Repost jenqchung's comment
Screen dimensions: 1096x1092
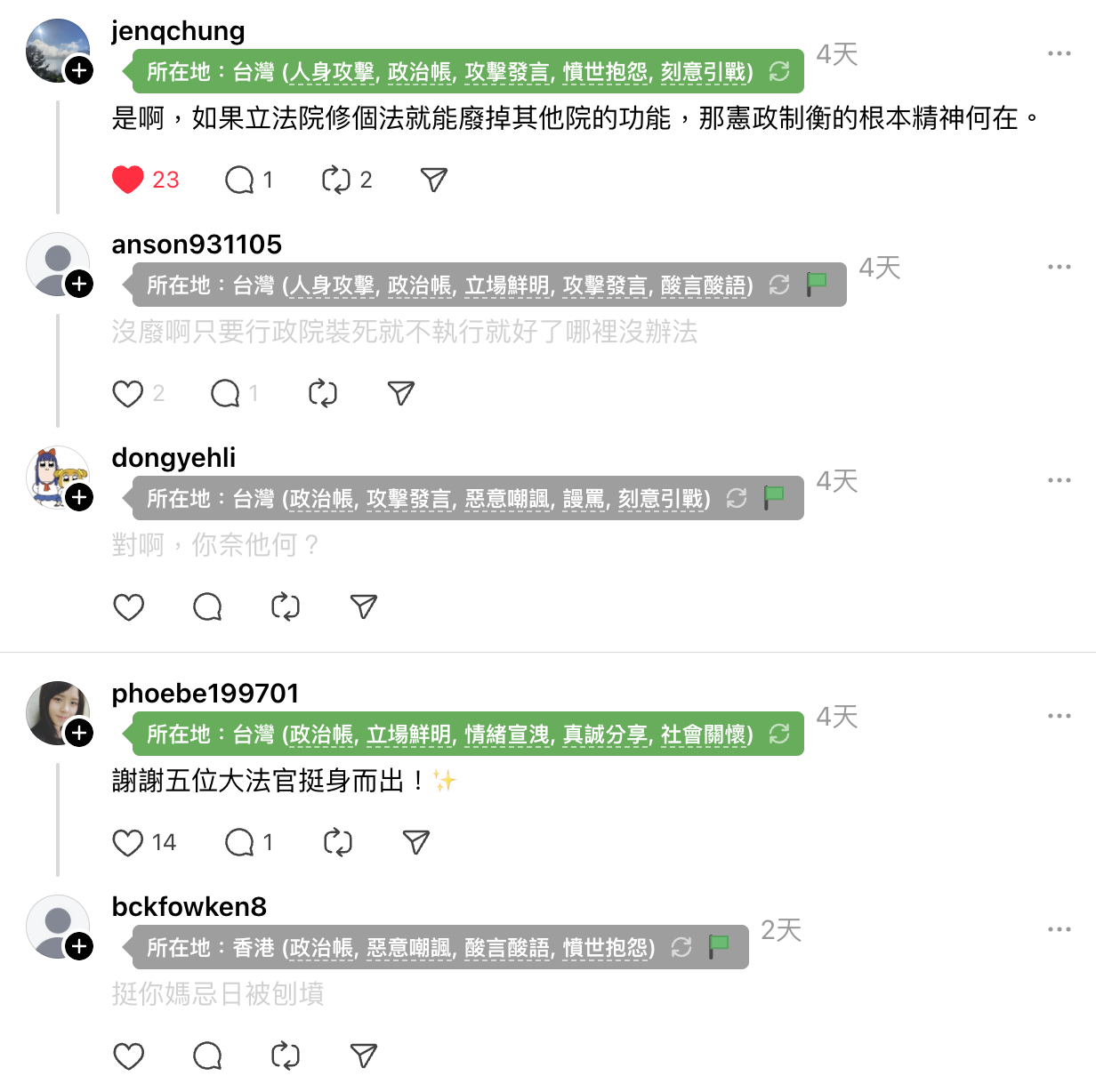coord(335,180)
